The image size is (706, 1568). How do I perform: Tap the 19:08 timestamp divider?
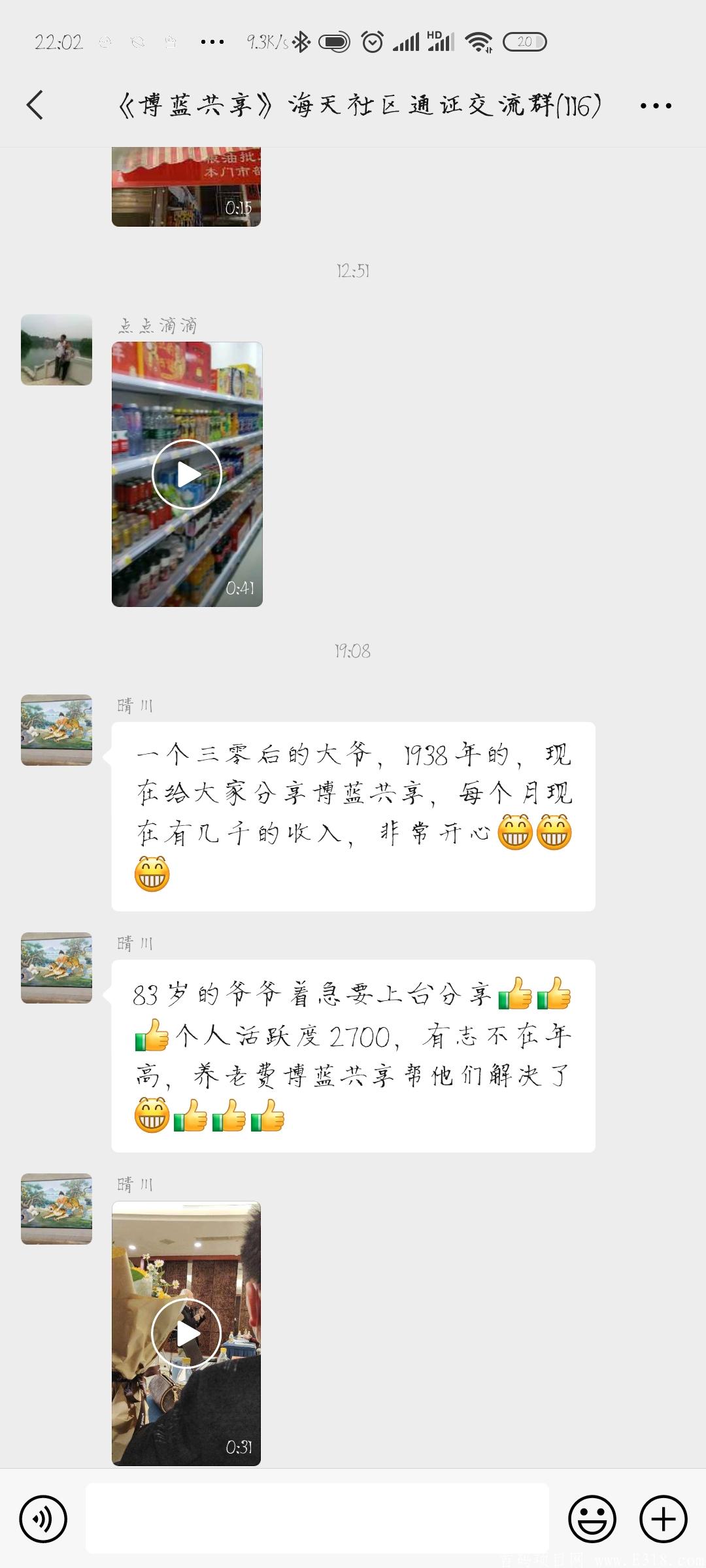pyautogui.click(x=353, y=650)
